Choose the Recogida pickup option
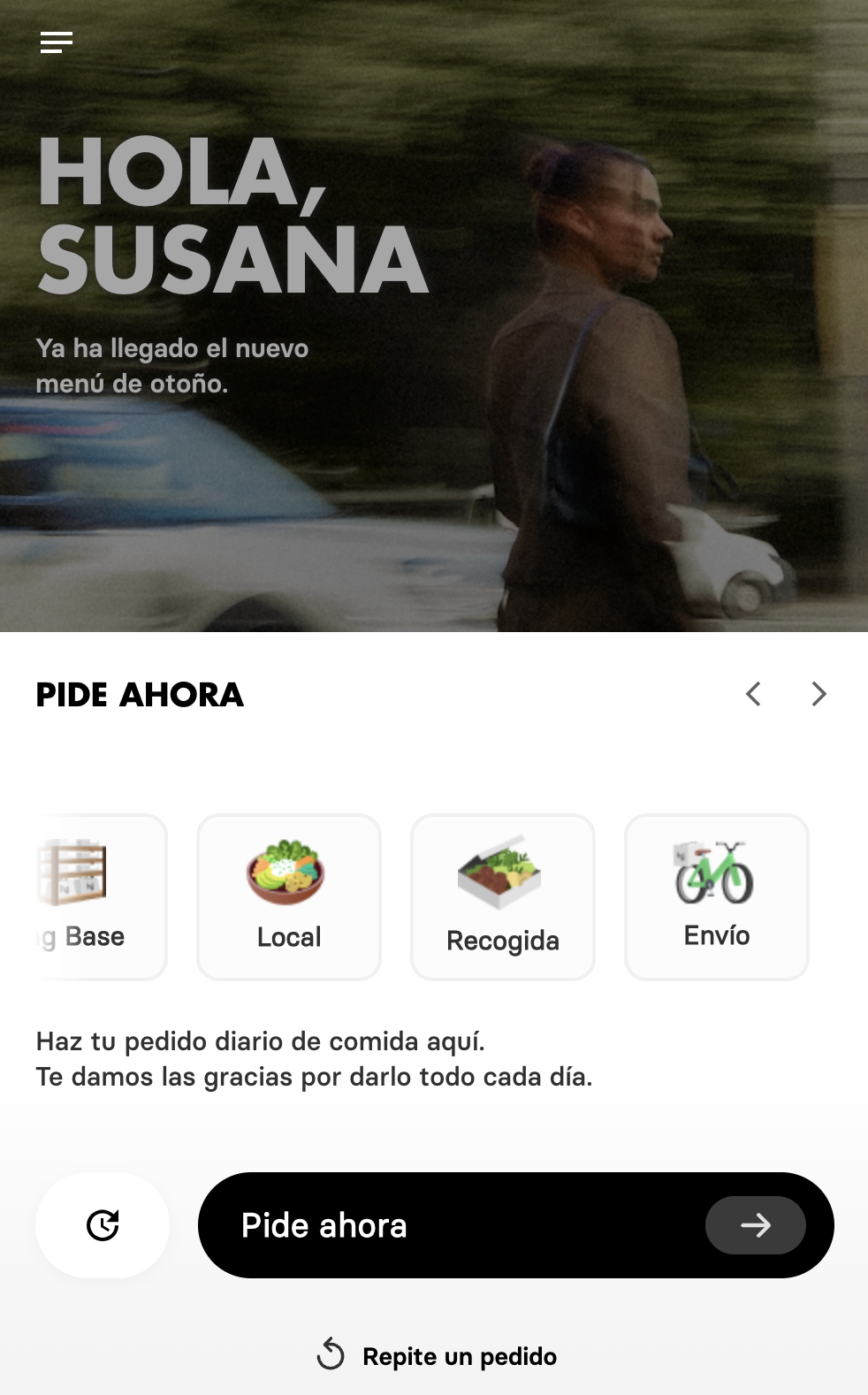The image size is (868, 1395). [x=502, y=896]
